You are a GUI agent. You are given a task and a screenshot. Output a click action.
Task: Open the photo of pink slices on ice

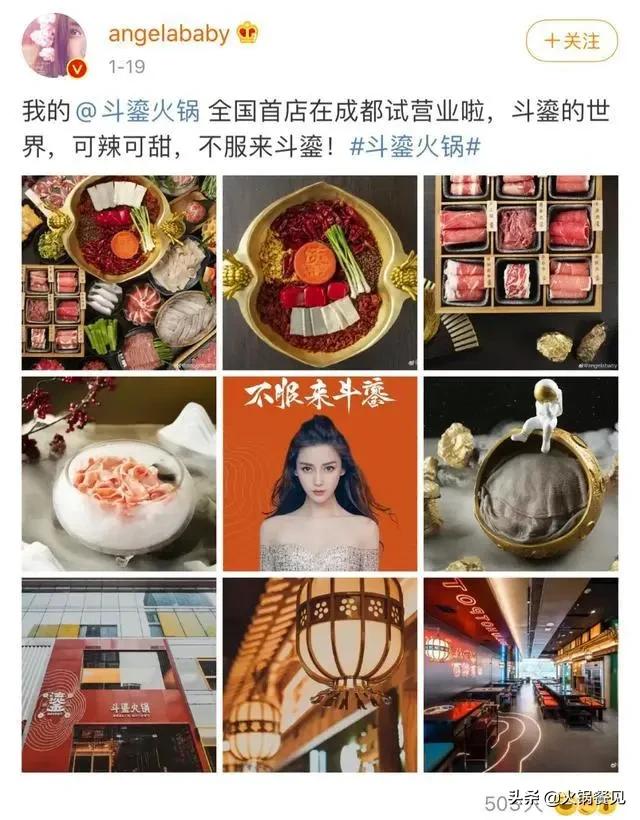coord(119,474)
